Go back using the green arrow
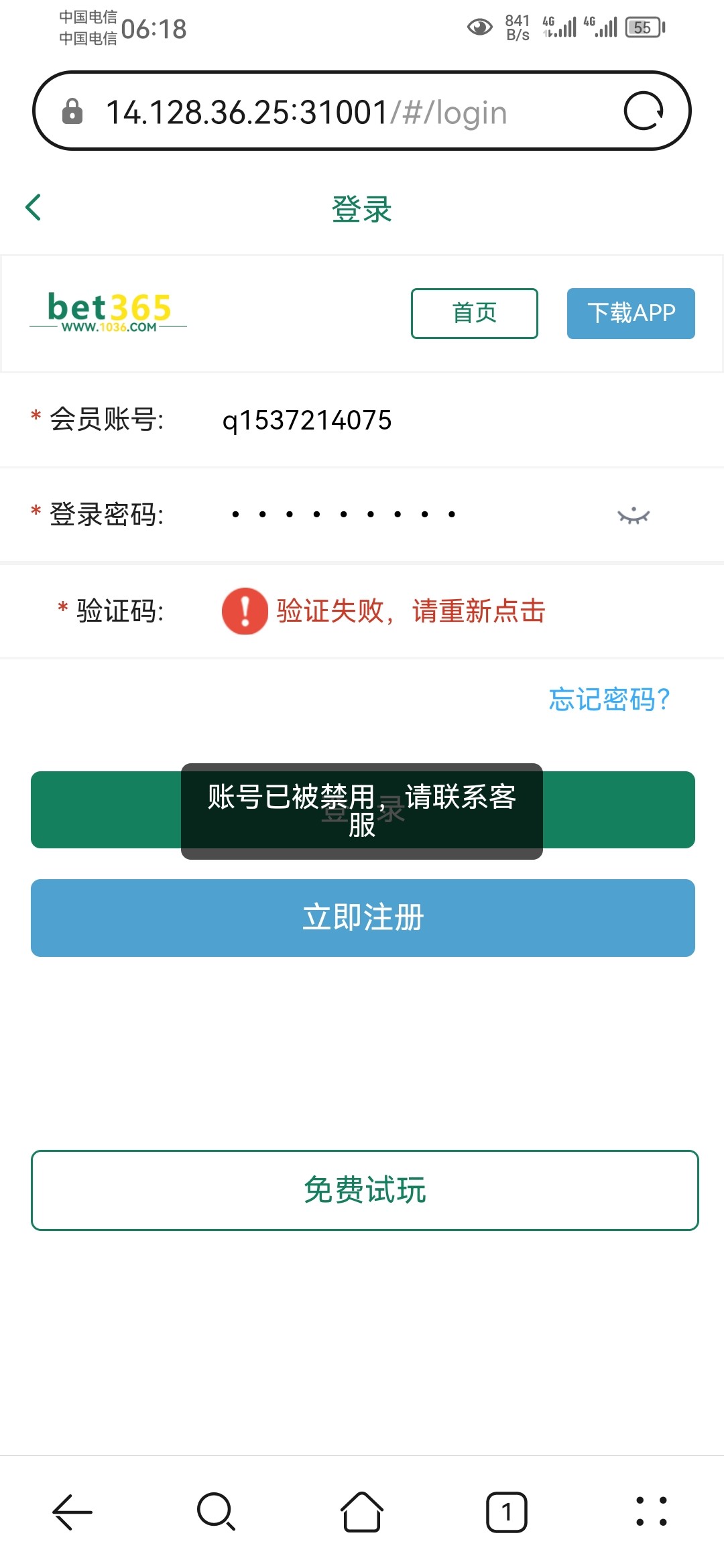 click(x=34, y=207)
